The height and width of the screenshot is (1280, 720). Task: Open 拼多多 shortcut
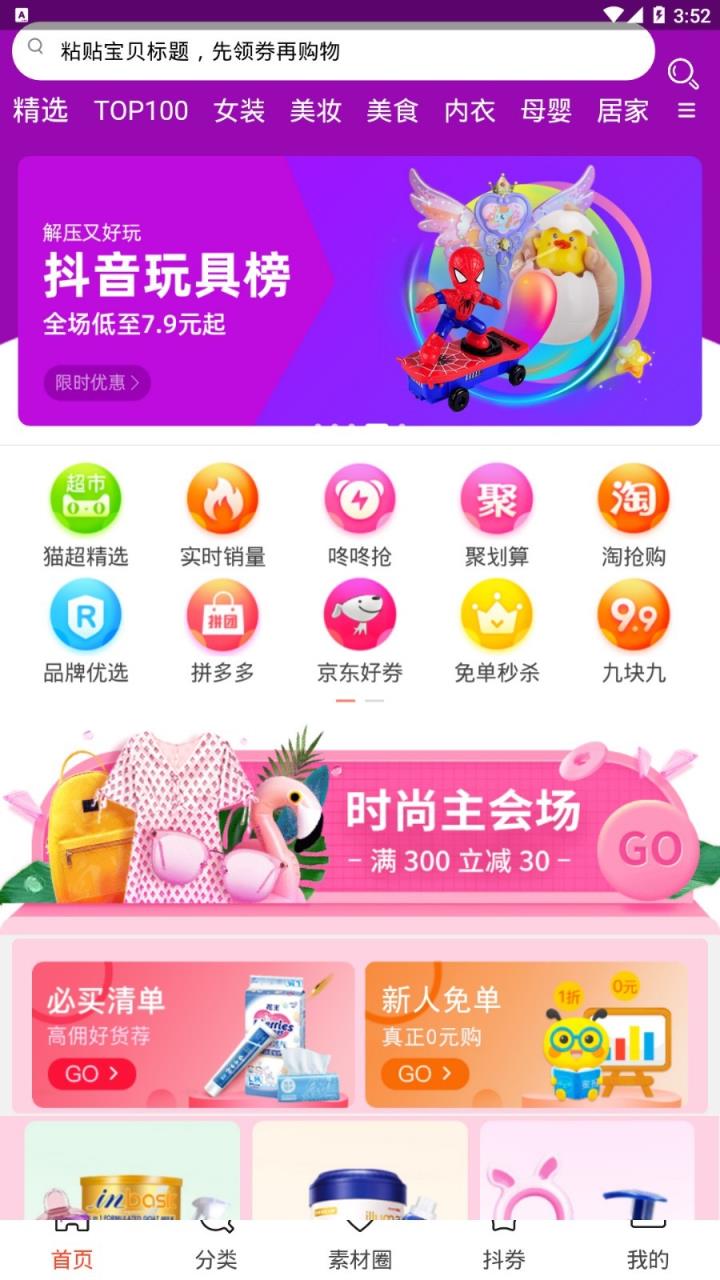point(222,632)
